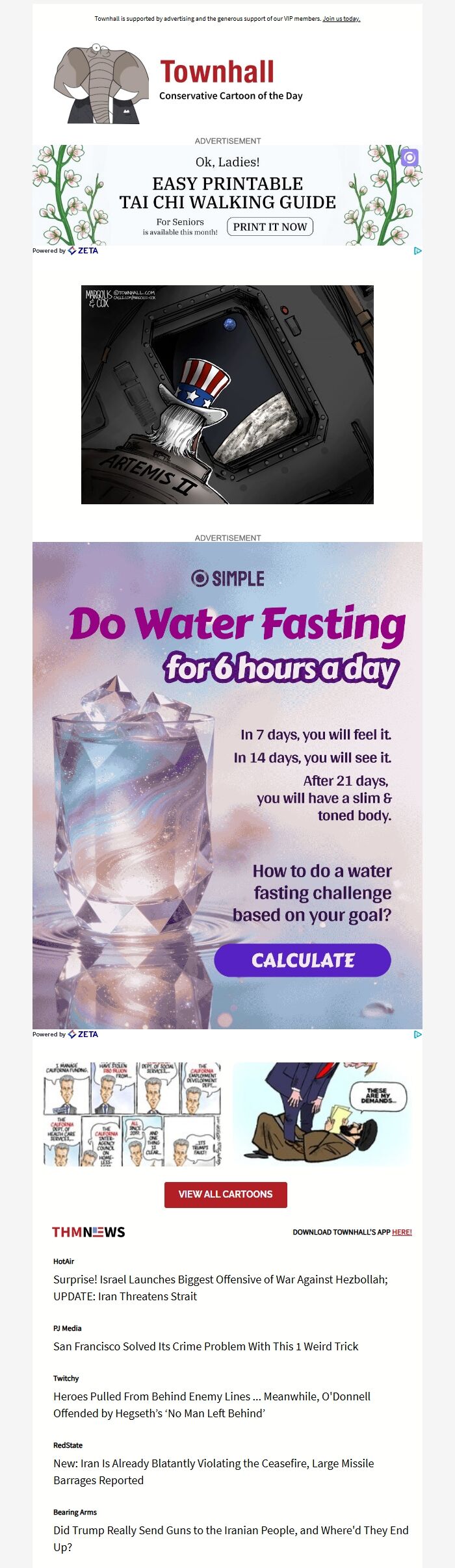Tap CALCULATE in the water fasting ad
Viewport: 455px width, 1568px height.
click(x=302, y=960)
